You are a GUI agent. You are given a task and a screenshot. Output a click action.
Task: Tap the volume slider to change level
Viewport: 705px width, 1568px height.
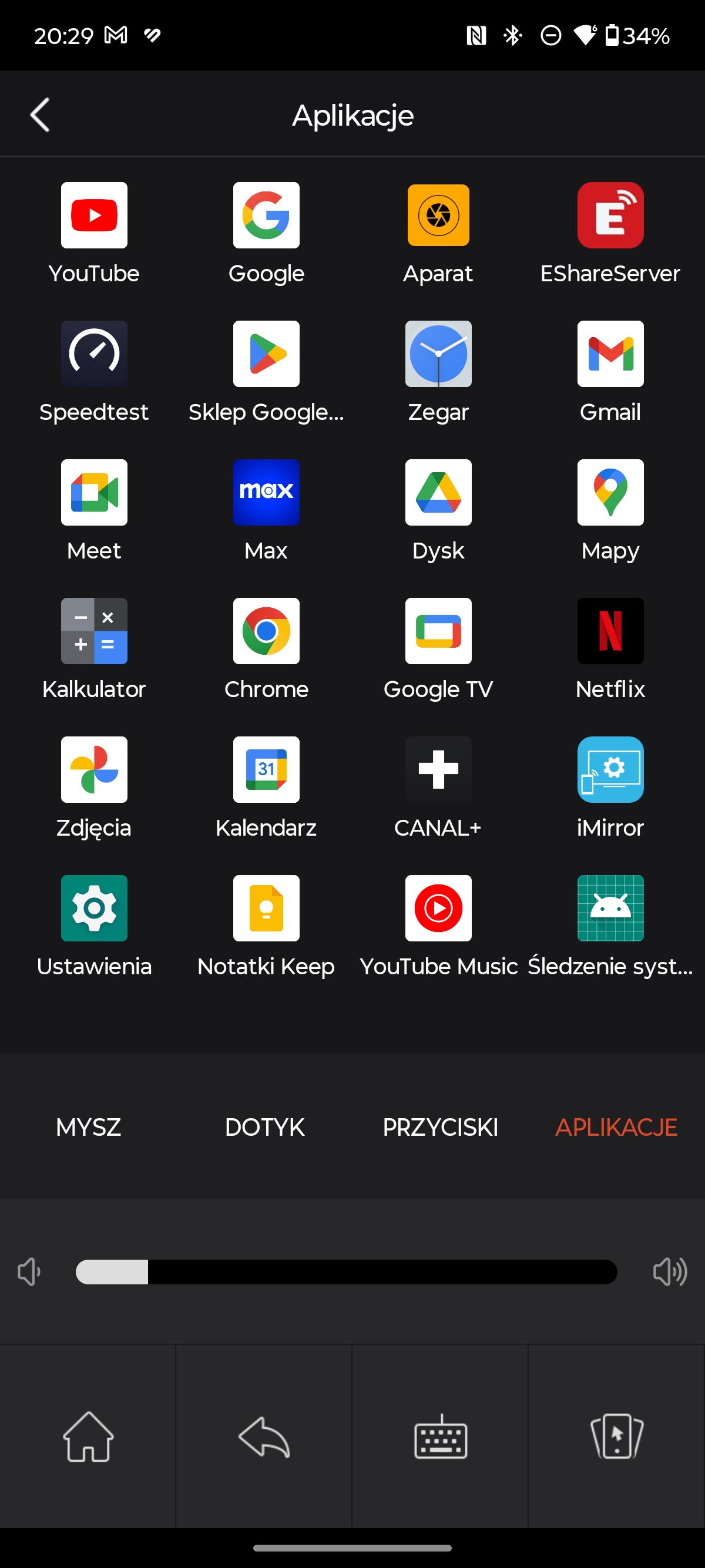click(347, 1271)
